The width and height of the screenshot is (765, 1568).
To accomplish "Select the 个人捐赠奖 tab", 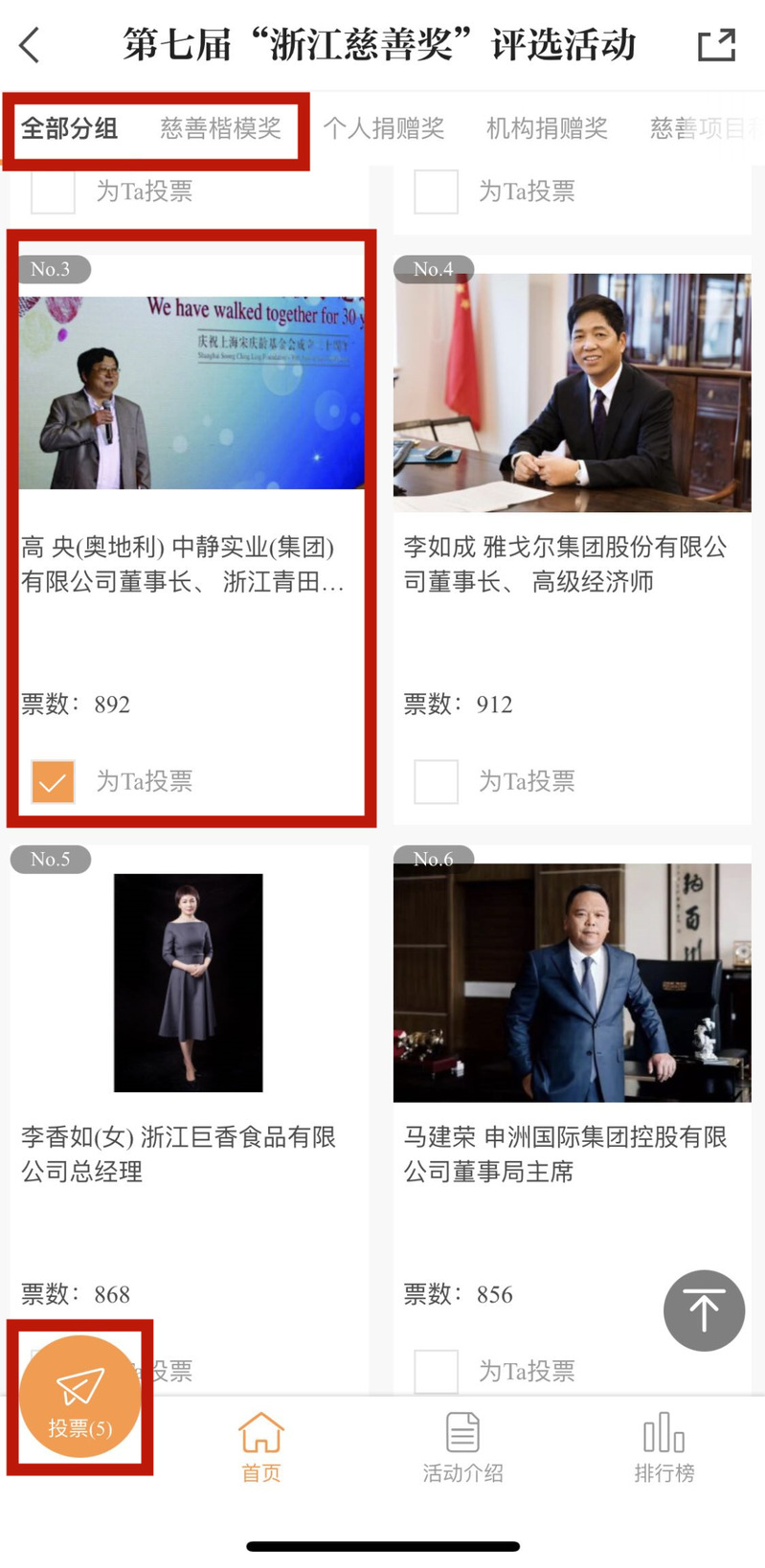I will coord(384,128).
